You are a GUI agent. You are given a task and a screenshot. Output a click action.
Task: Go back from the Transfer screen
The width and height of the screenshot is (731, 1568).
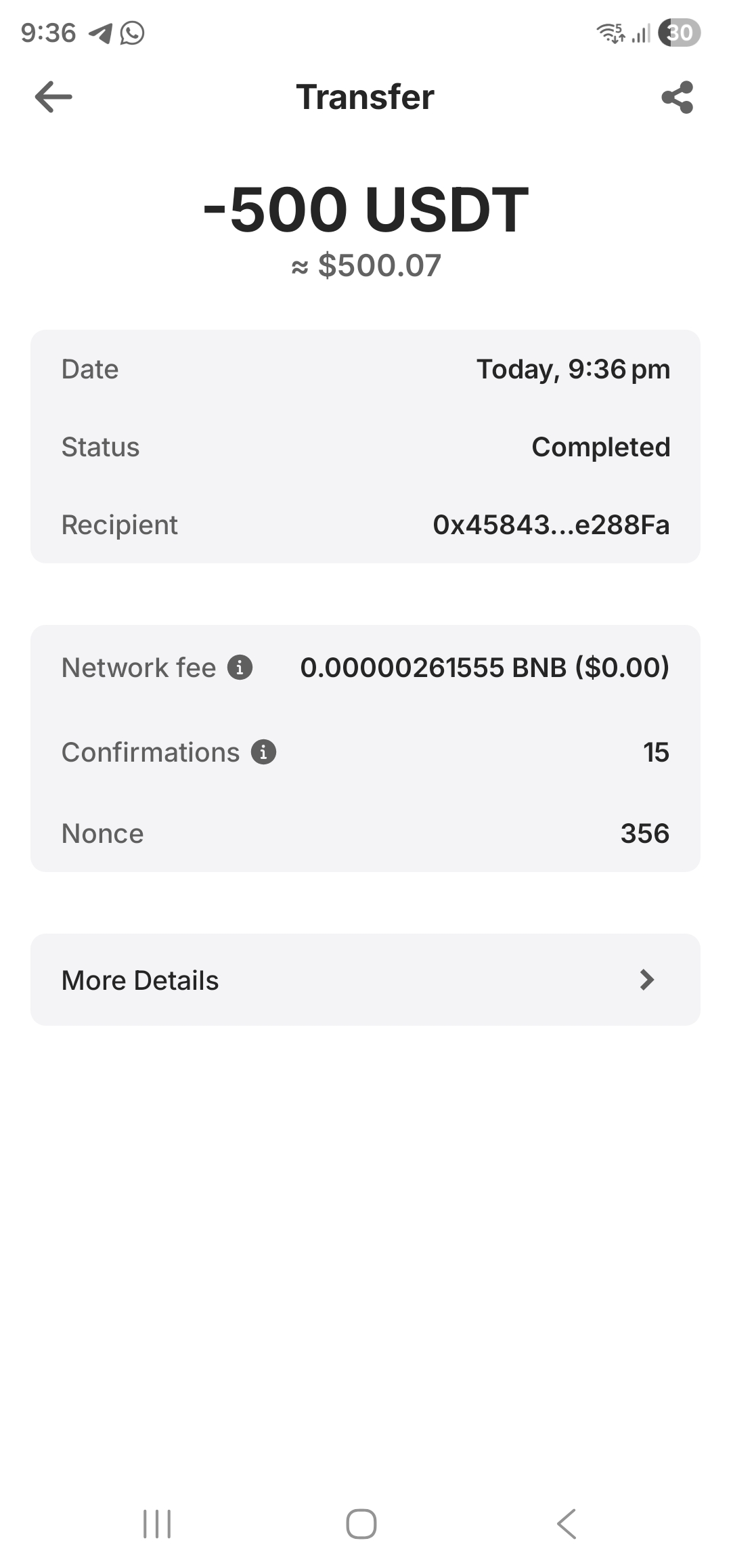point(53,97)
